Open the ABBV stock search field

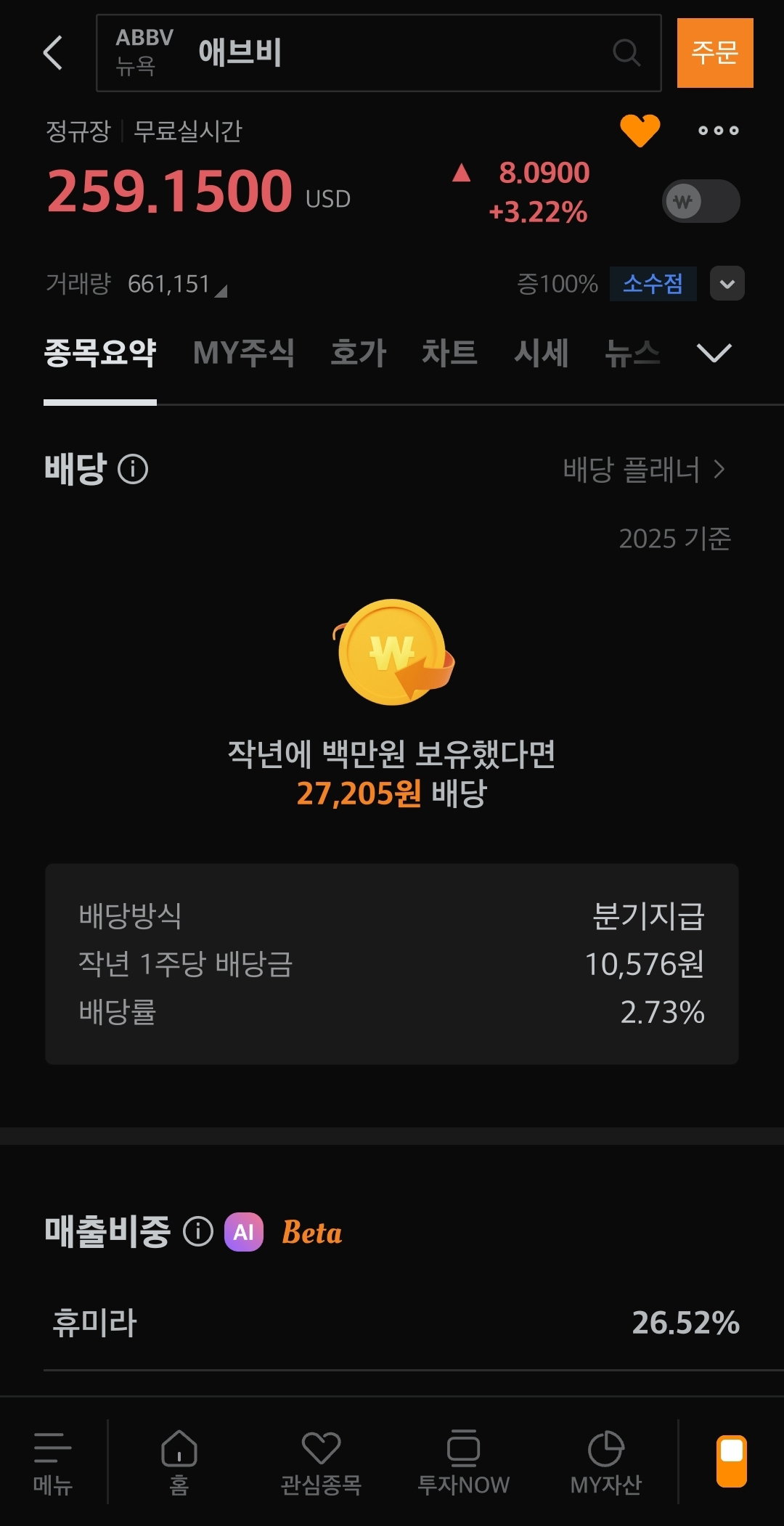(x=378, y=53)
